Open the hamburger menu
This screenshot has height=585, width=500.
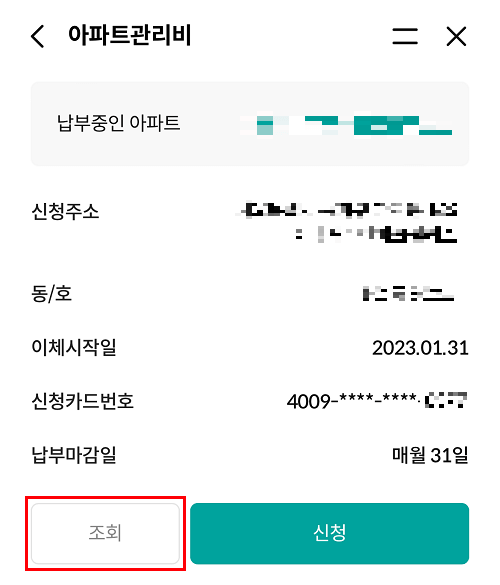coord(405,36)
